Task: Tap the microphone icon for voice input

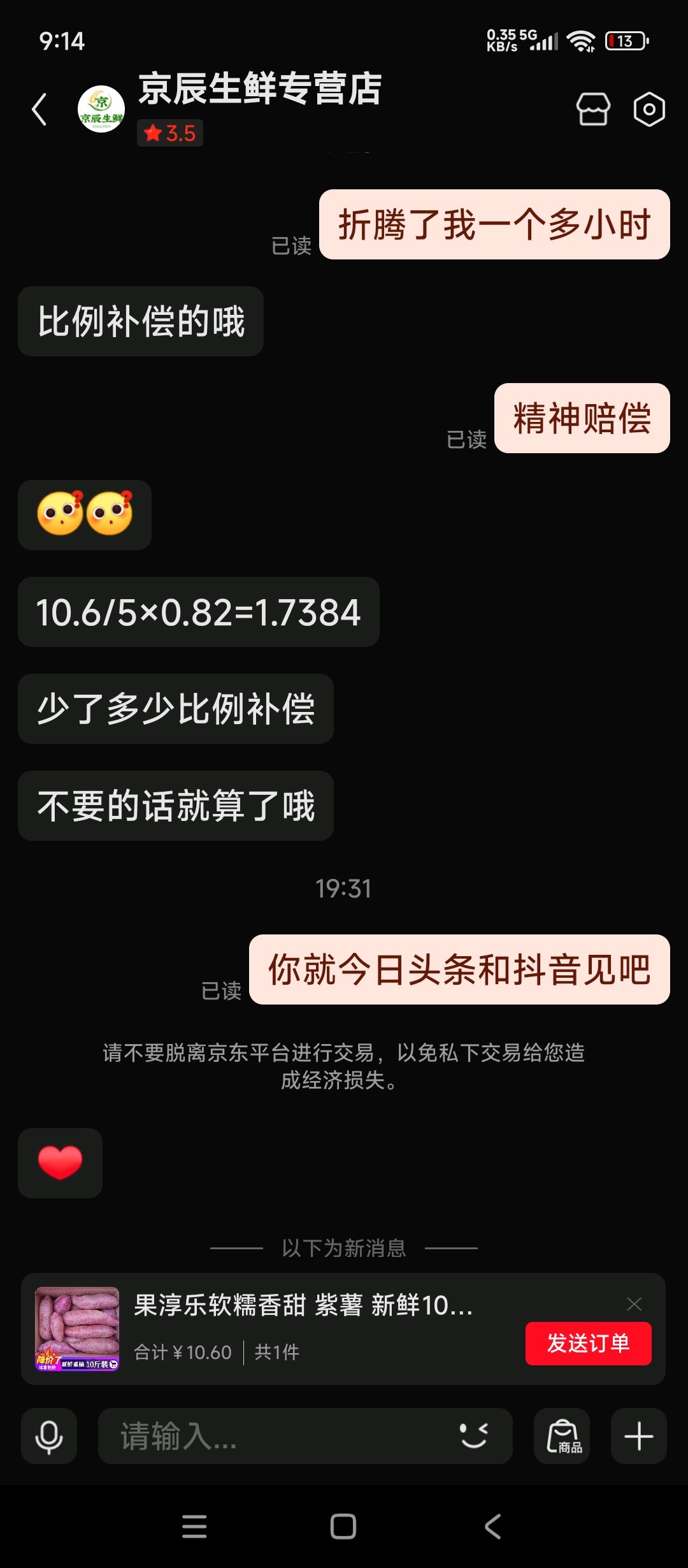Action: pyautogui.click(x=48, y=1436)
